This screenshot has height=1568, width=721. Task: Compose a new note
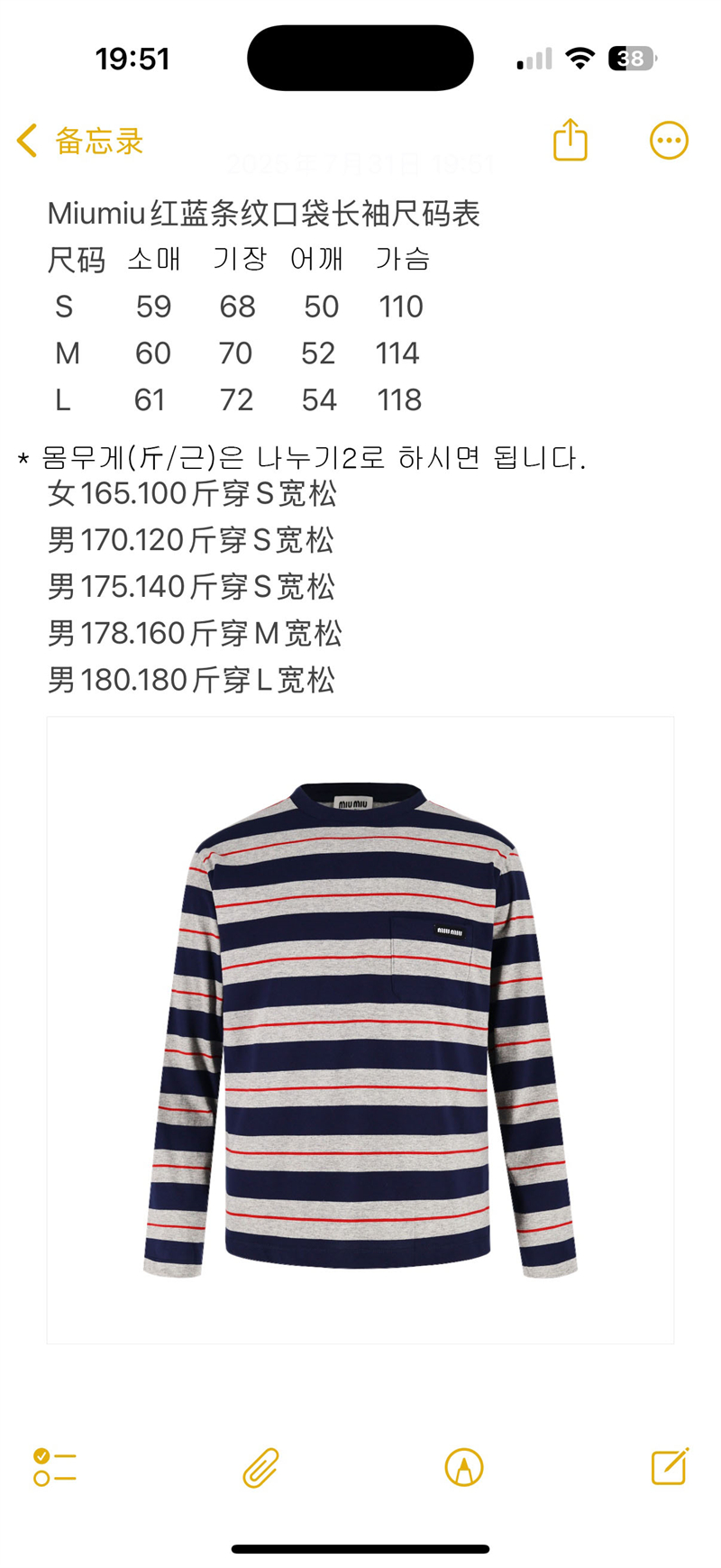(670, 1466)
